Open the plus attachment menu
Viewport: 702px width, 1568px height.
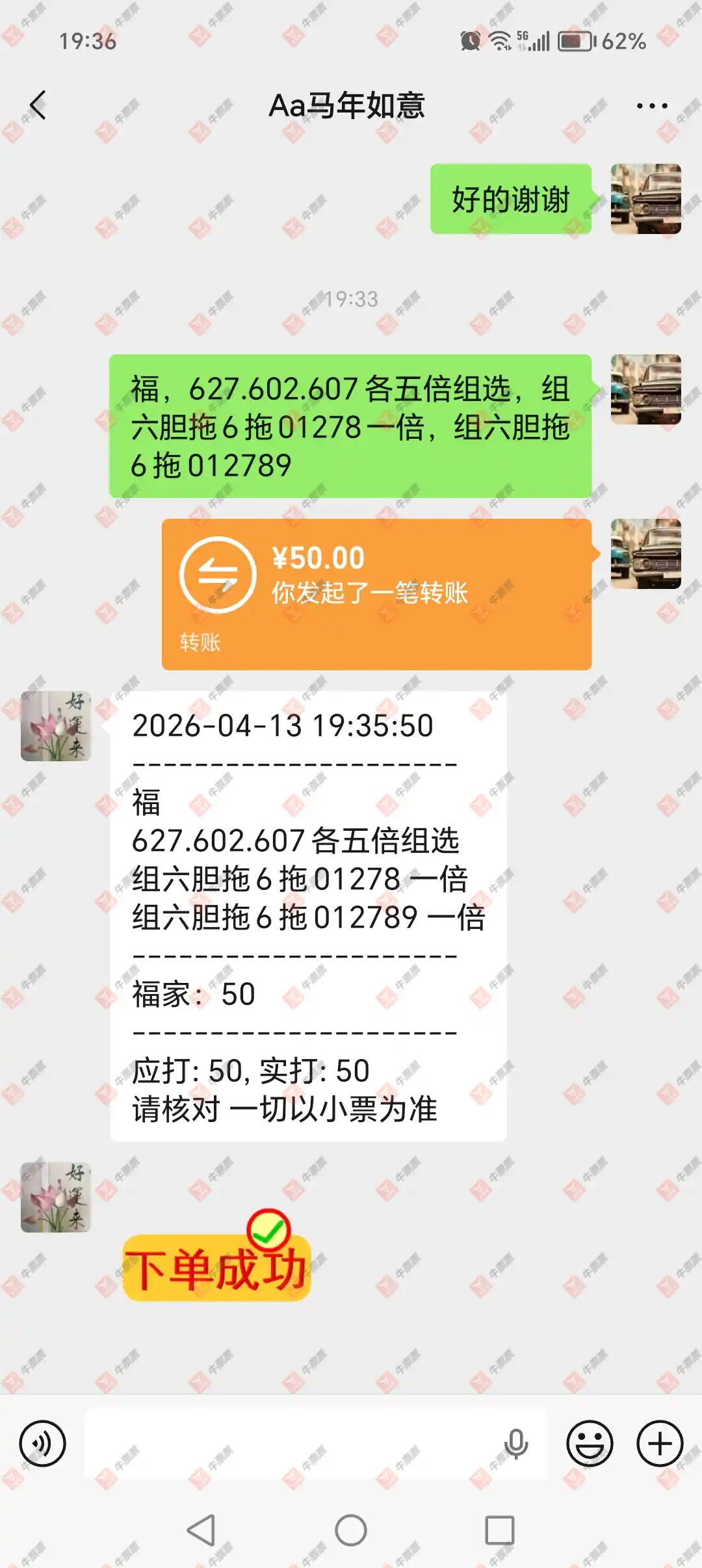660,1444
